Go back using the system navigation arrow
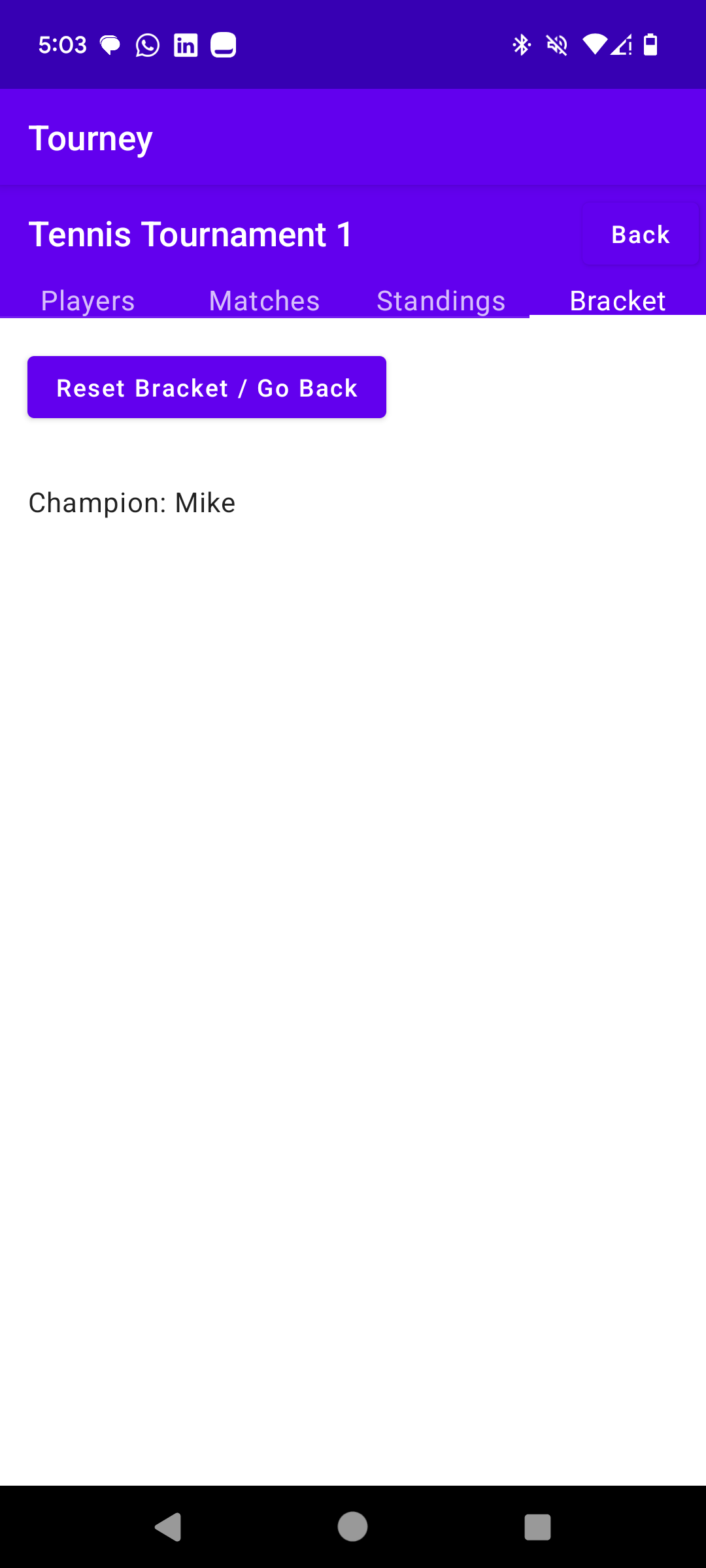 point(168,1527)
